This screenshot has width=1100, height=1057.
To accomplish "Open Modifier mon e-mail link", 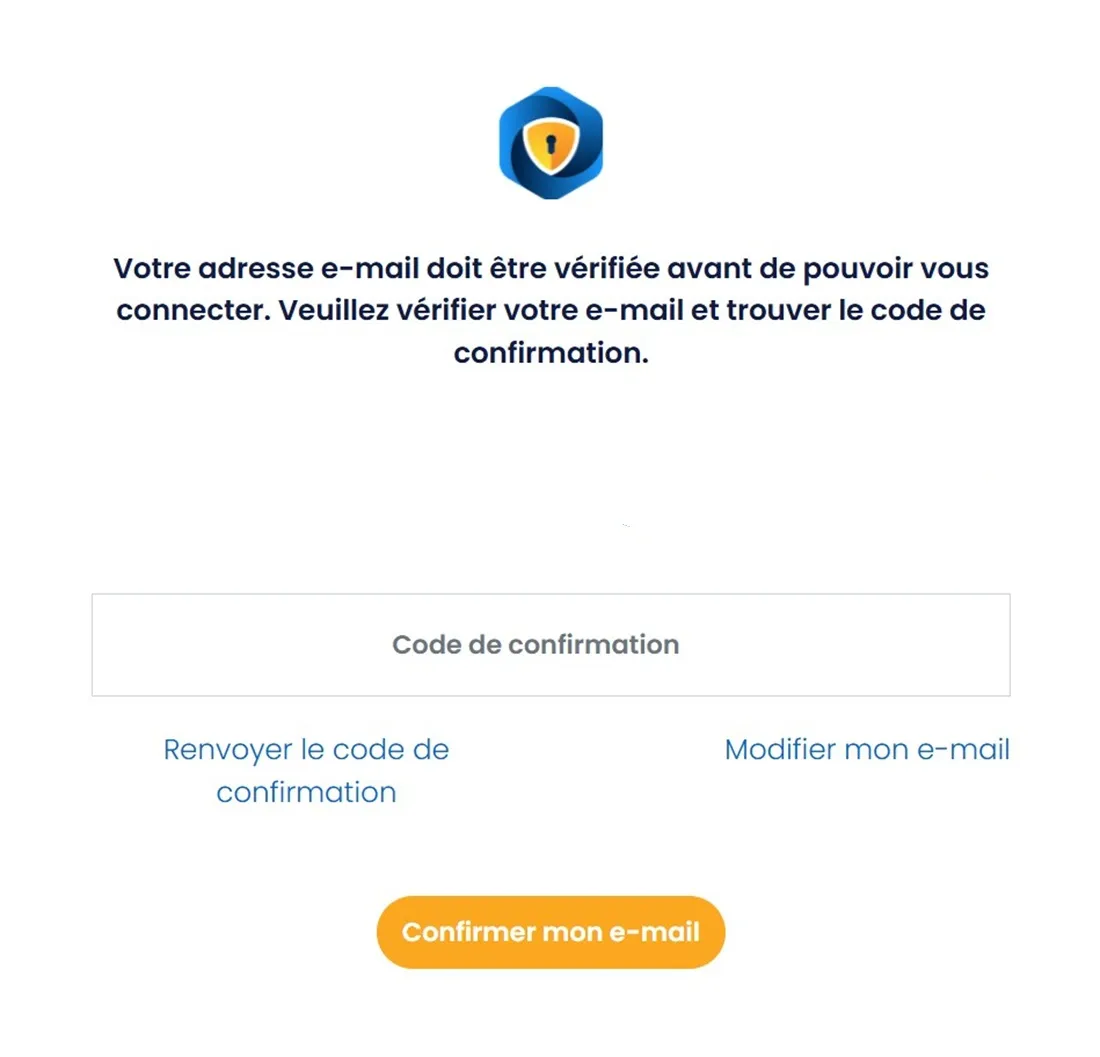I will point(867,749).
